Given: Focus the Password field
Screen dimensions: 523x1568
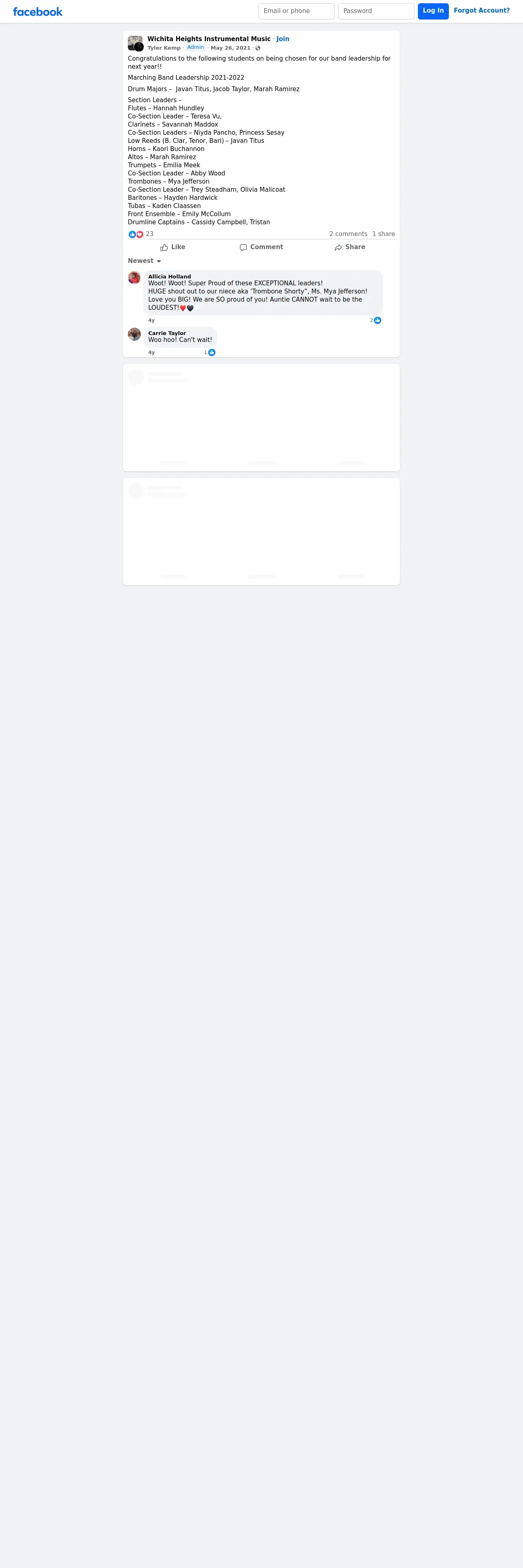Looking at the screenshot, I should (x=376, y=11).
